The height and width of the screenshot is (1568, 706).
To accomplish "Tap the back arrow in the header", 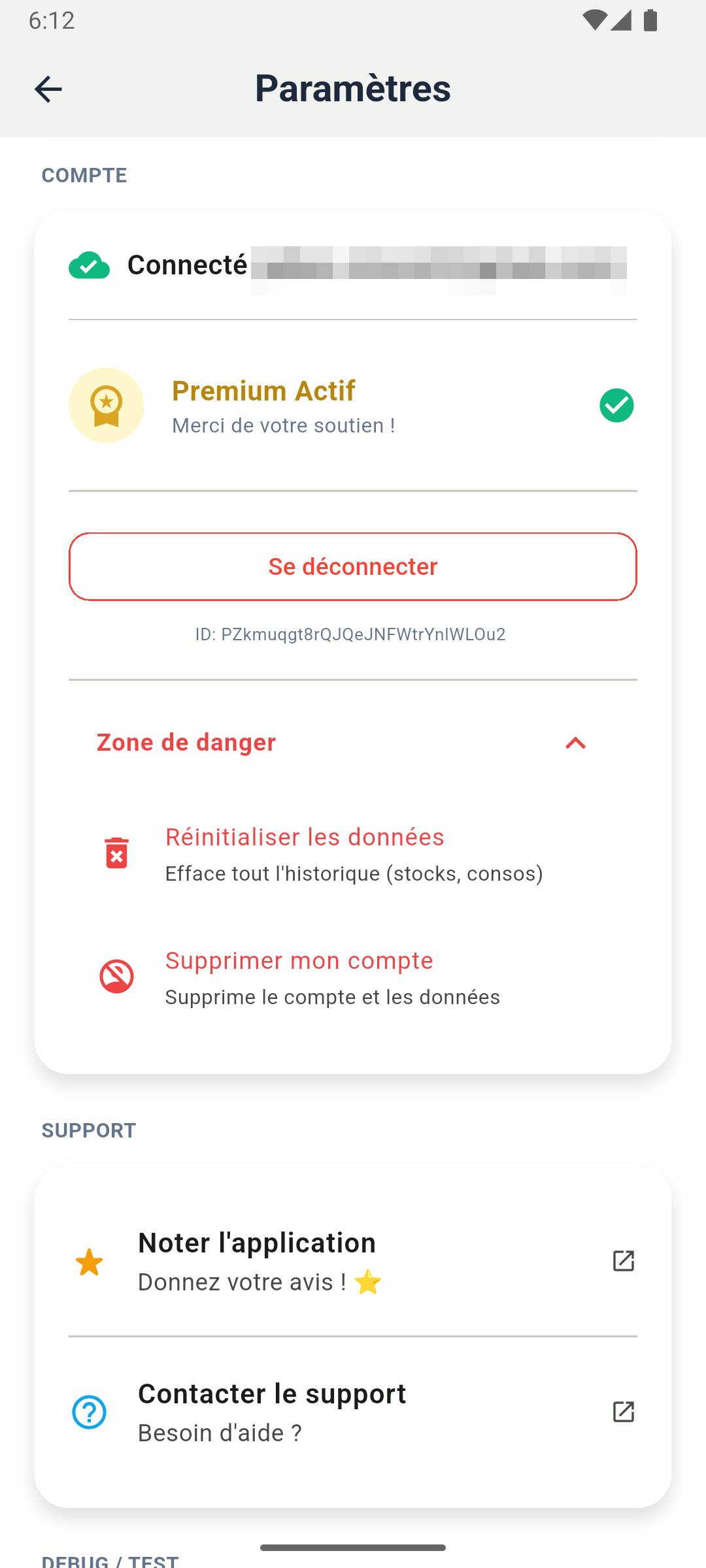I will pyautogui.click(x=48, y=88).
